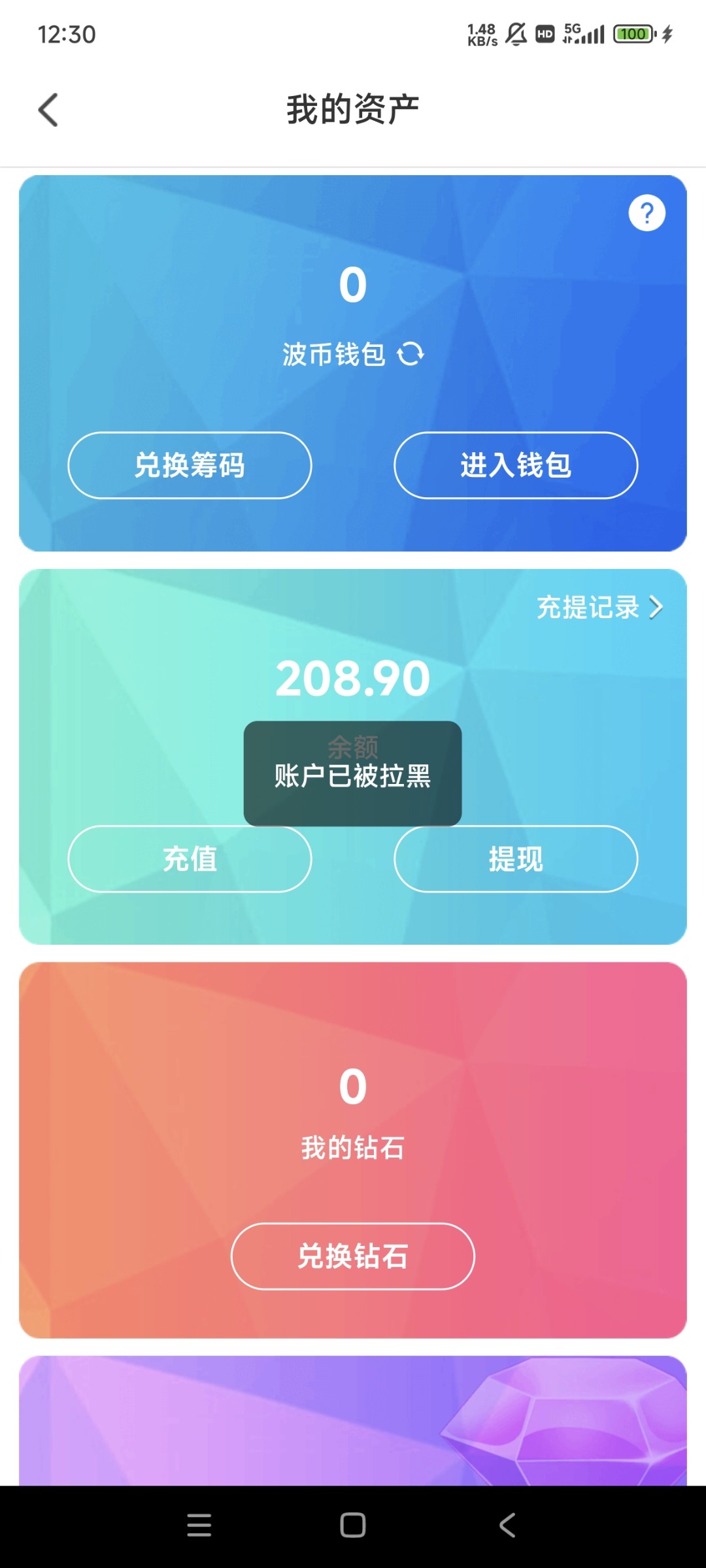Refresh the 波币钱包 balance
The width and height of the screenshot is (706, 1568).
tap(411, 354)
